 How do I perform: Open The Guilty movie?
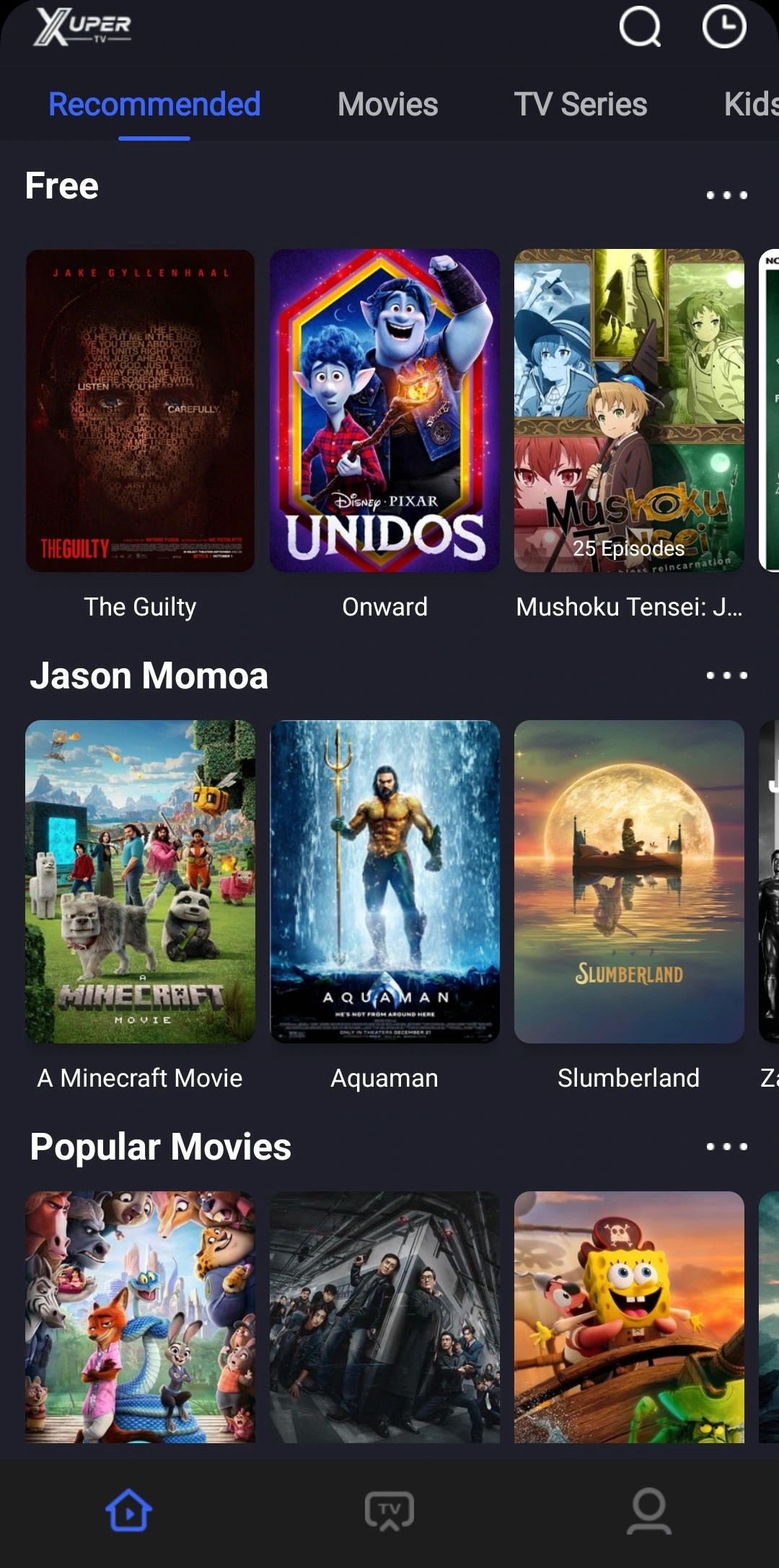click(140, 411)
